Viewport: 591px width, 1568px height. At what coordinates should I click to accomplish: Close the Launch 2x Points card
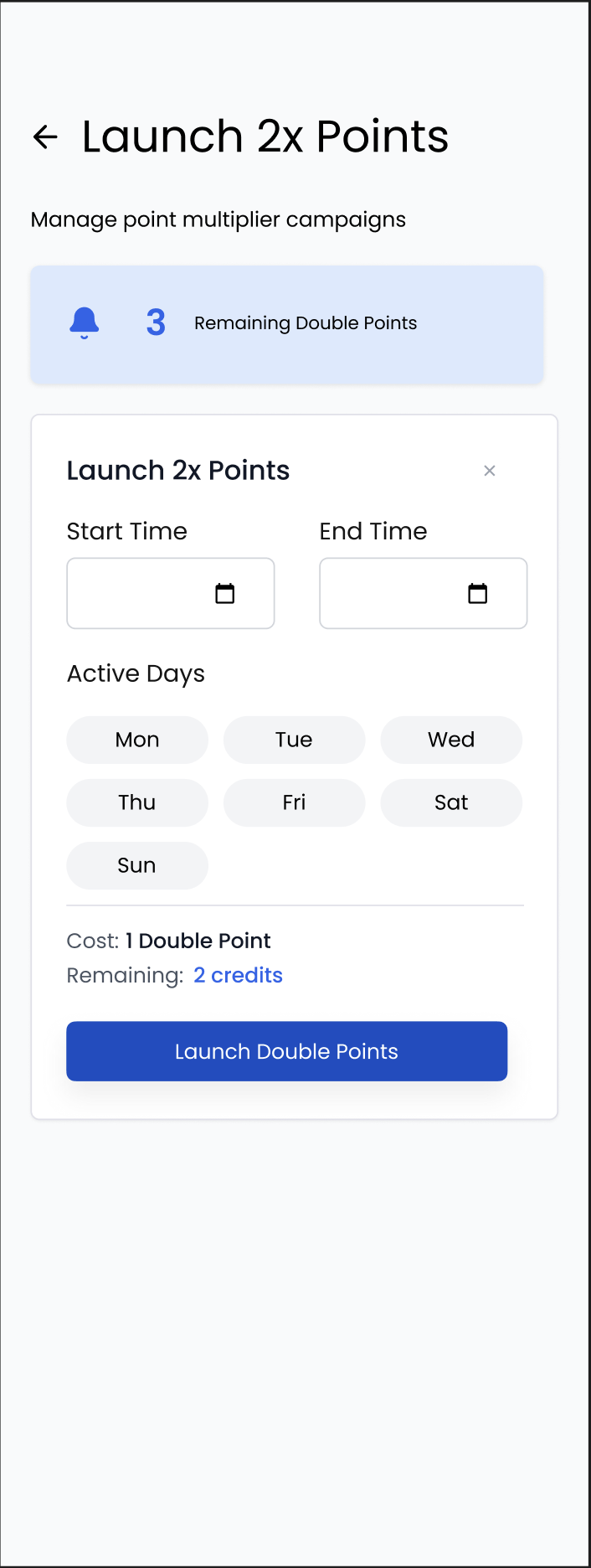click(x=490, y=471)
